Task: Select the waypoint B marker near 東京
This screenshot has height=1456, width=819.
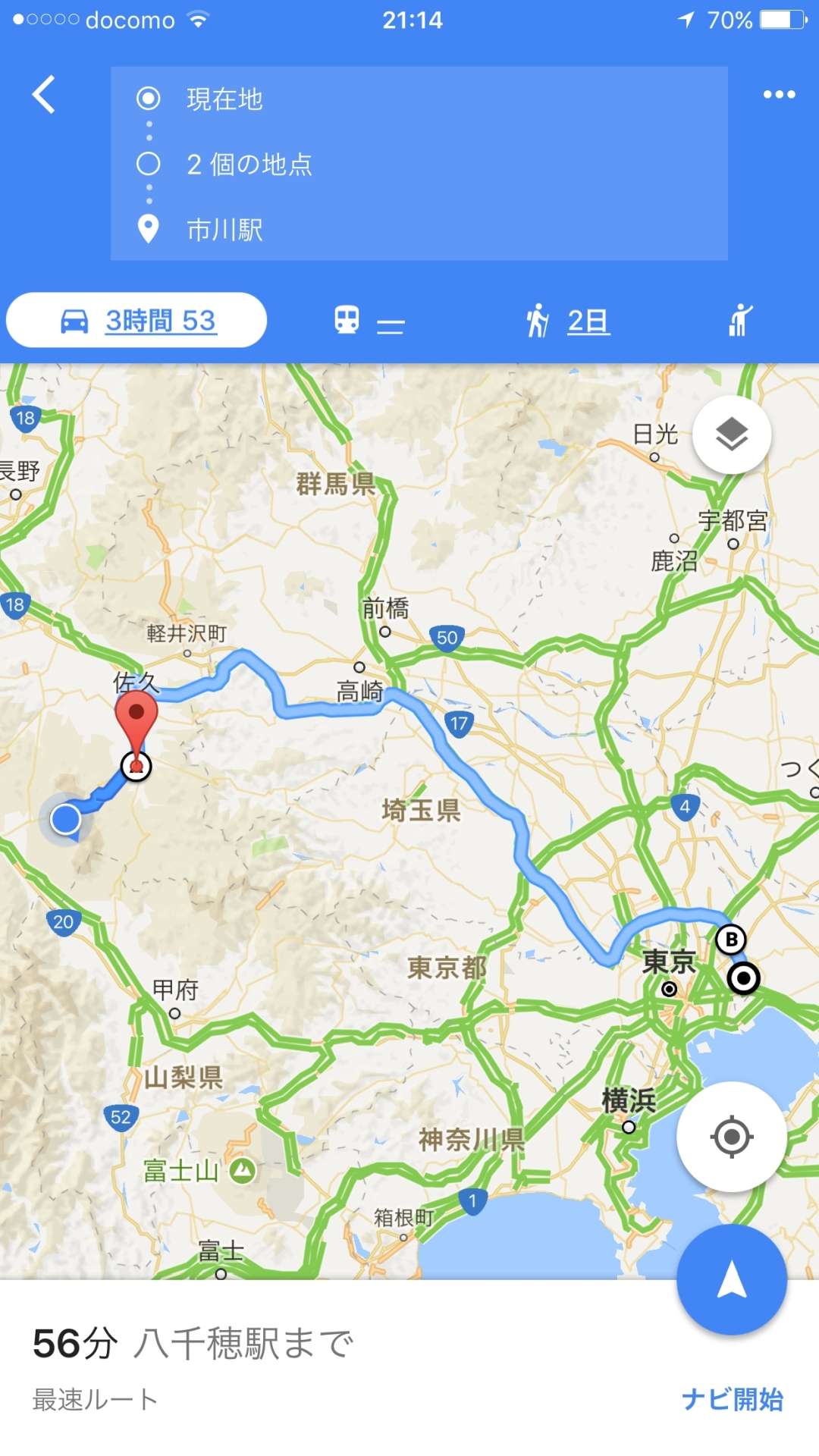Action: 731,940
